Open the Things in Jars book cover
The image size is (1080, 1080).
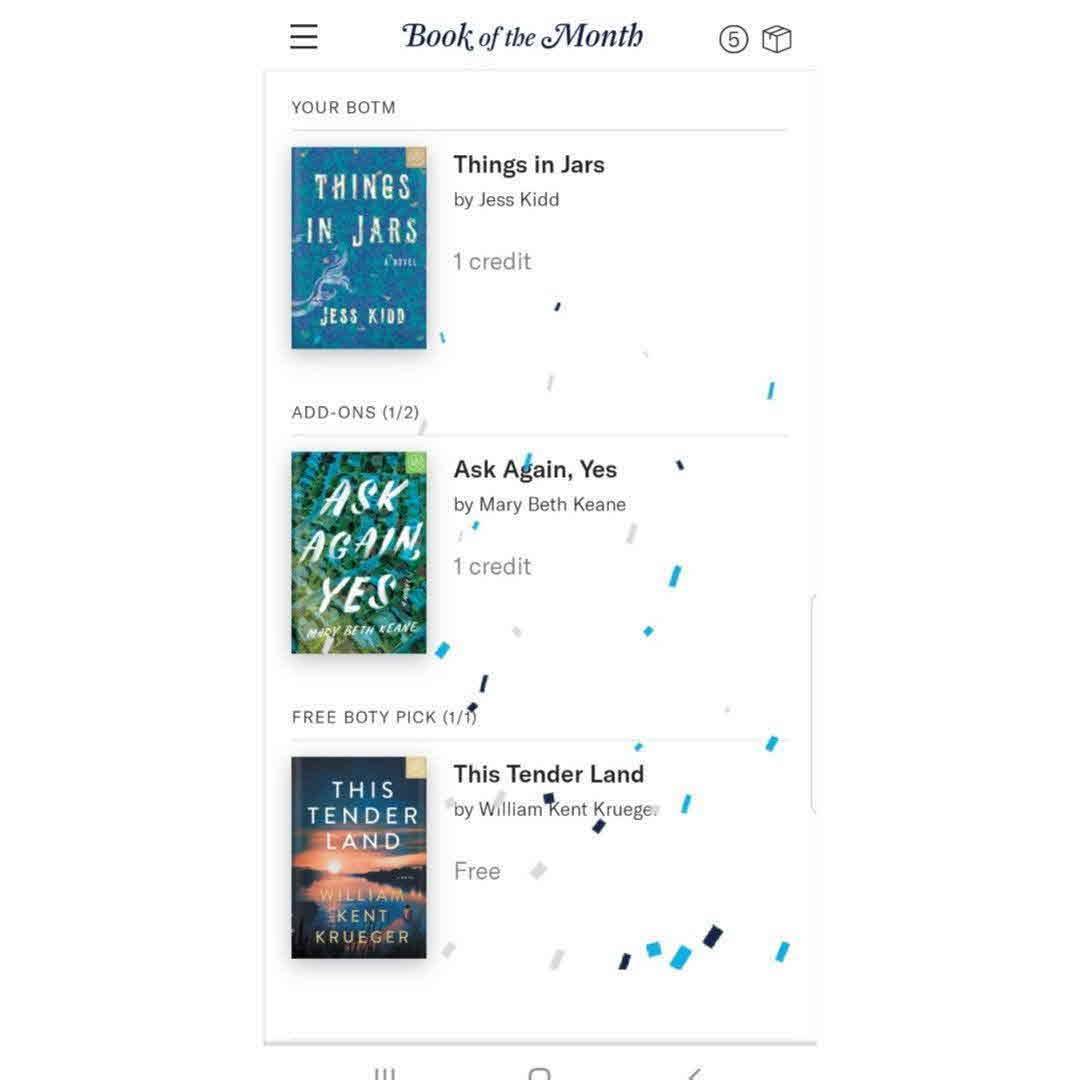click(x=359, y=248)
